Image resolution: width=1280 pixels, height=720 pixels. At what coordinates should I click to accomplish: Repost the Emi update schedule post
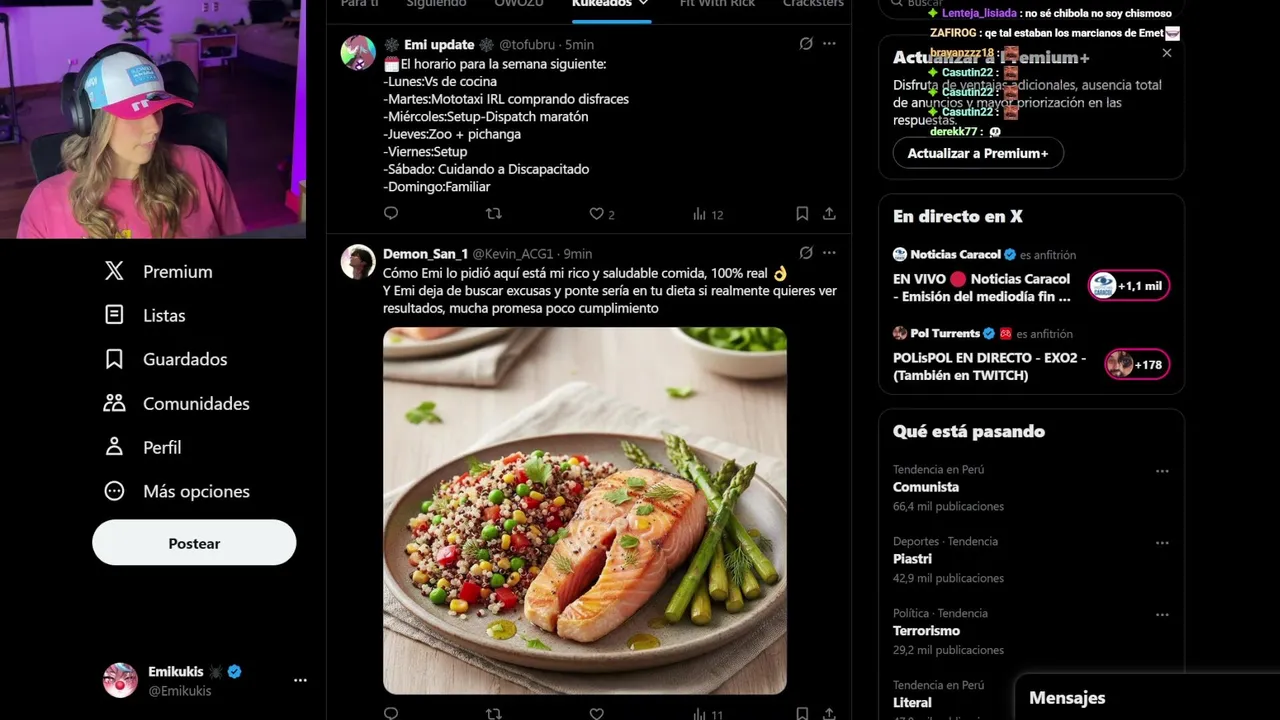493,214
